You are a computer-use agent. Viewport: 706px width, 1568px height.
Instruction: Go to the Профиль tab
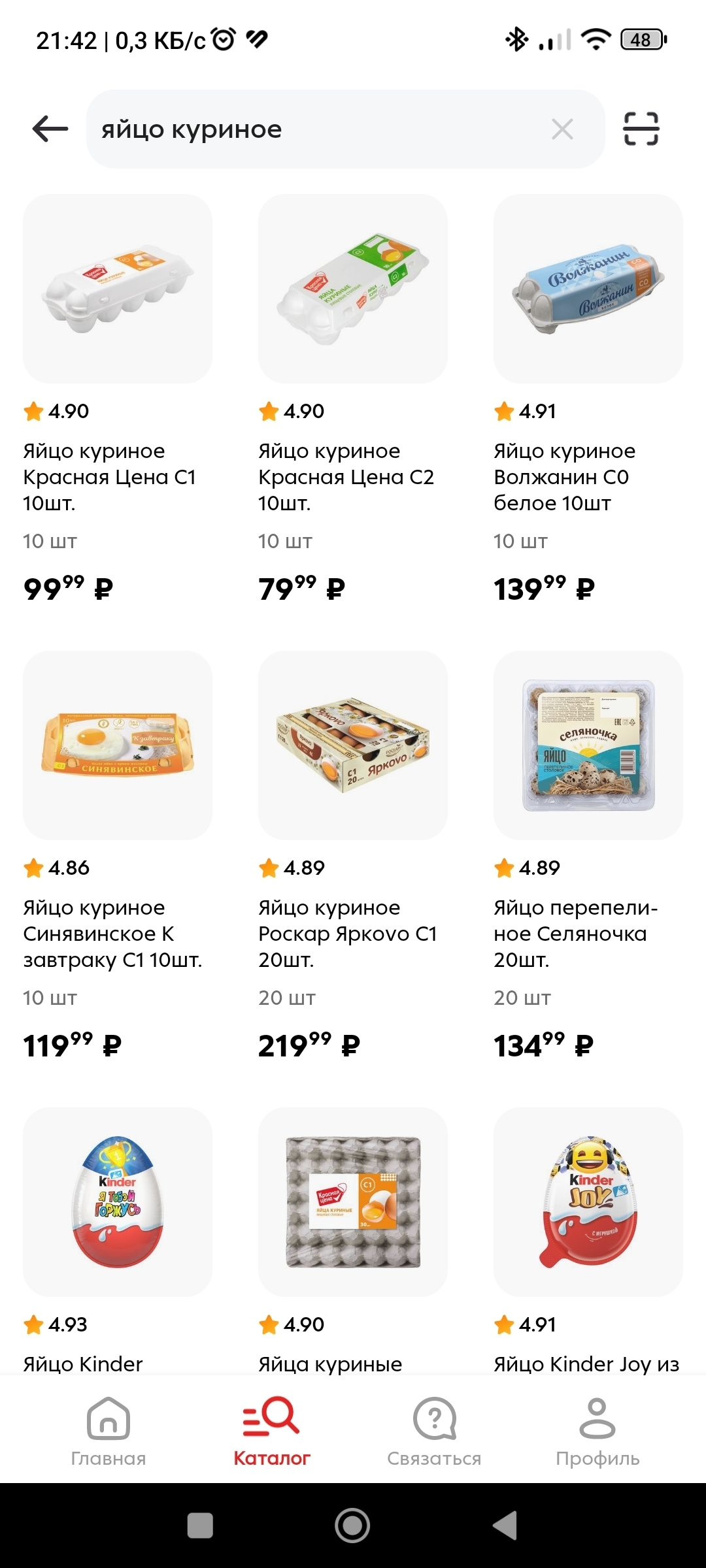597,1431
